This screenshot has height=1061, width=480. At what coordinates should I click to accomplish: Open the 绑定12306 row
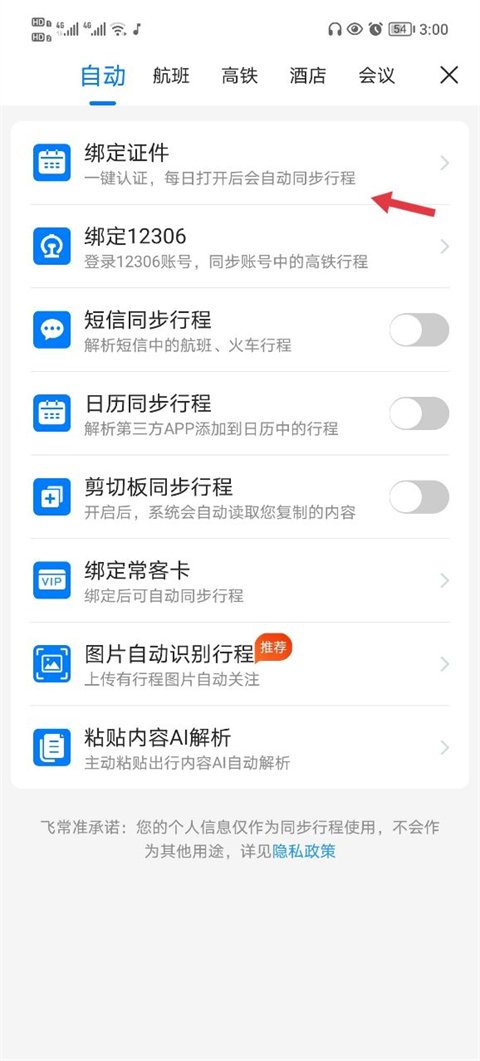pos(240,246)
